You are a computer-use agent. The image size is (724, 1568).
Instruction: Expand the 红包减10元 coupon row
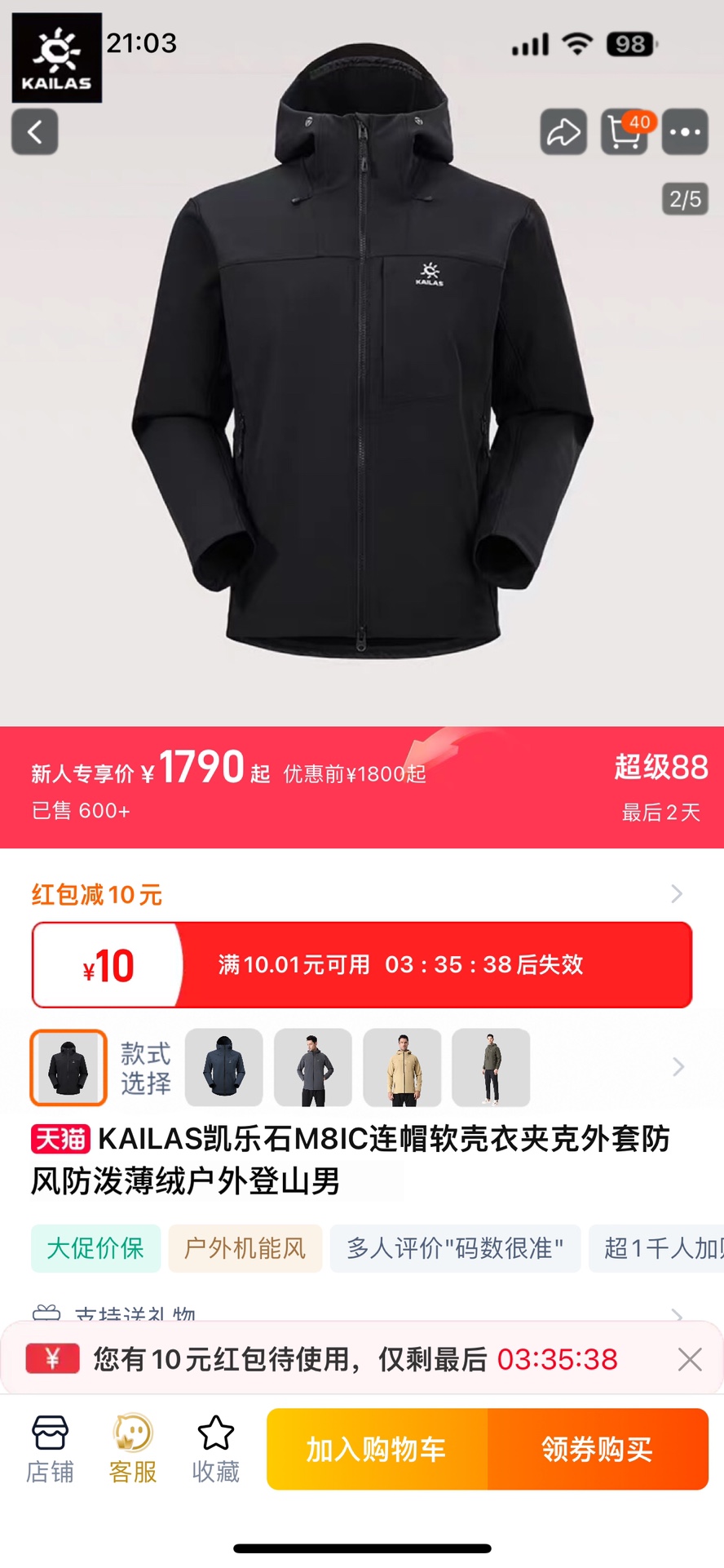[x=676, y=894]
